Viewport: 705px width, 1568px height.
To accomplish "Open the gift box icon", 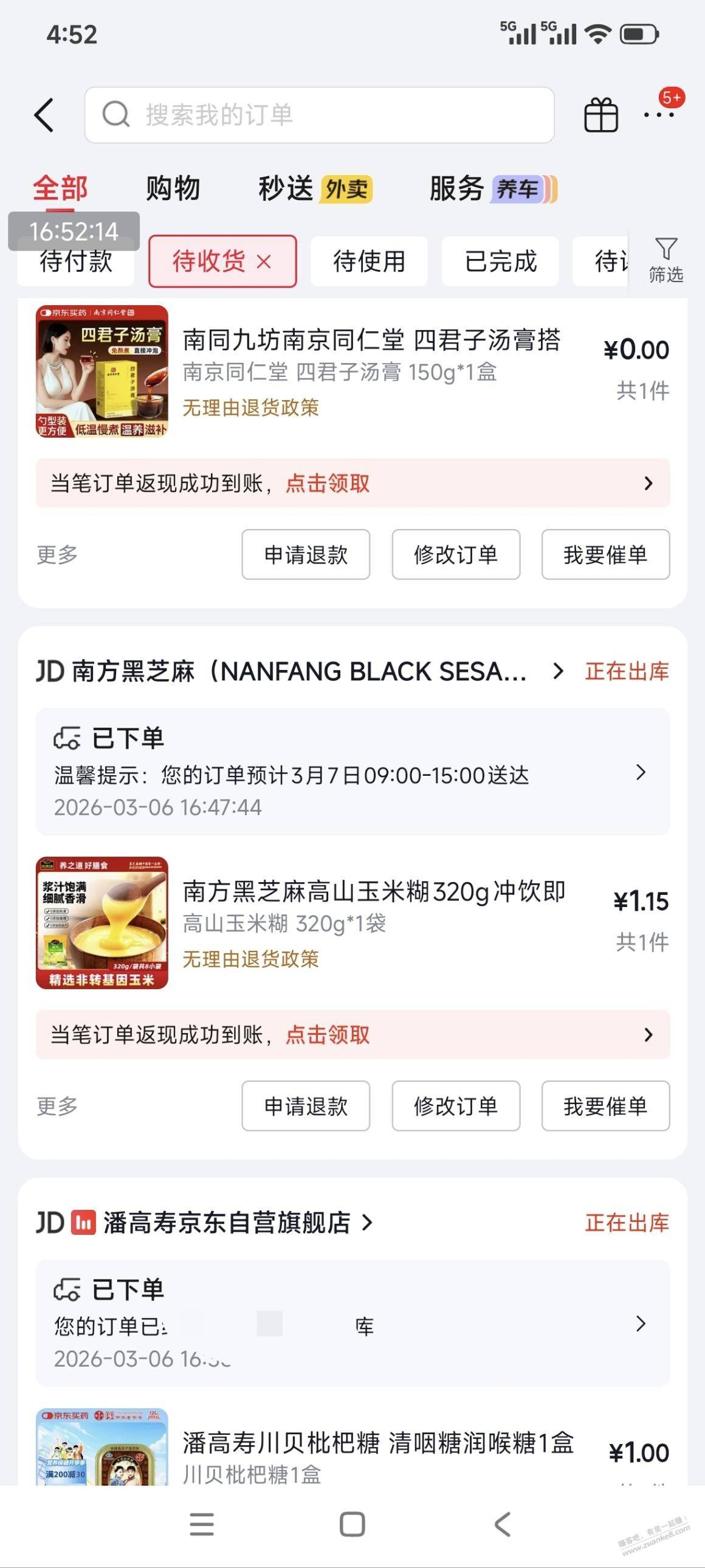I will pyautogui.click(x=600, y=115).
